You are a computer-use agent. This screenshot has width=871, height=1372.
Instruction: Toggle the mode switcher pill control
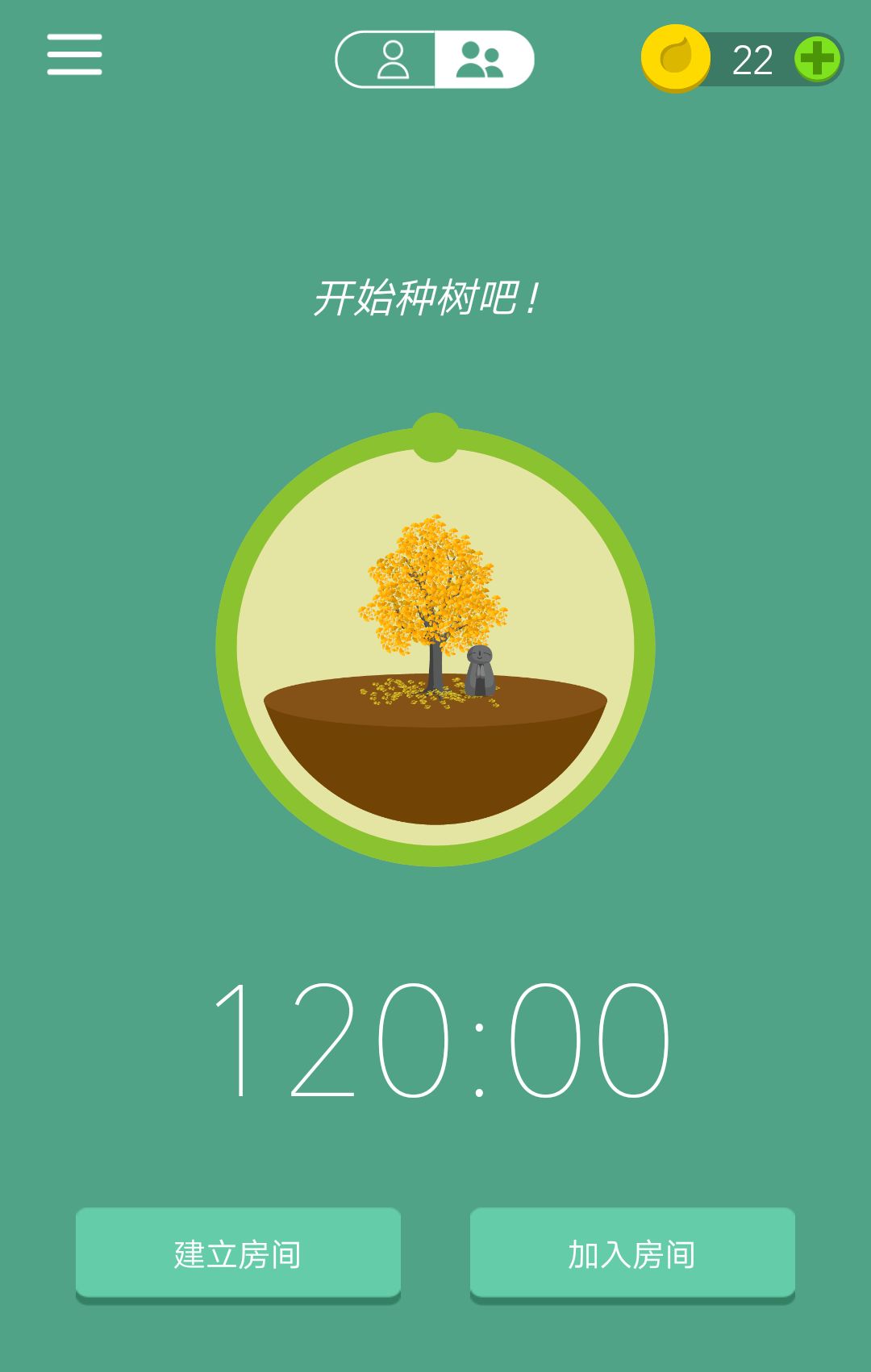coord(435,58)
